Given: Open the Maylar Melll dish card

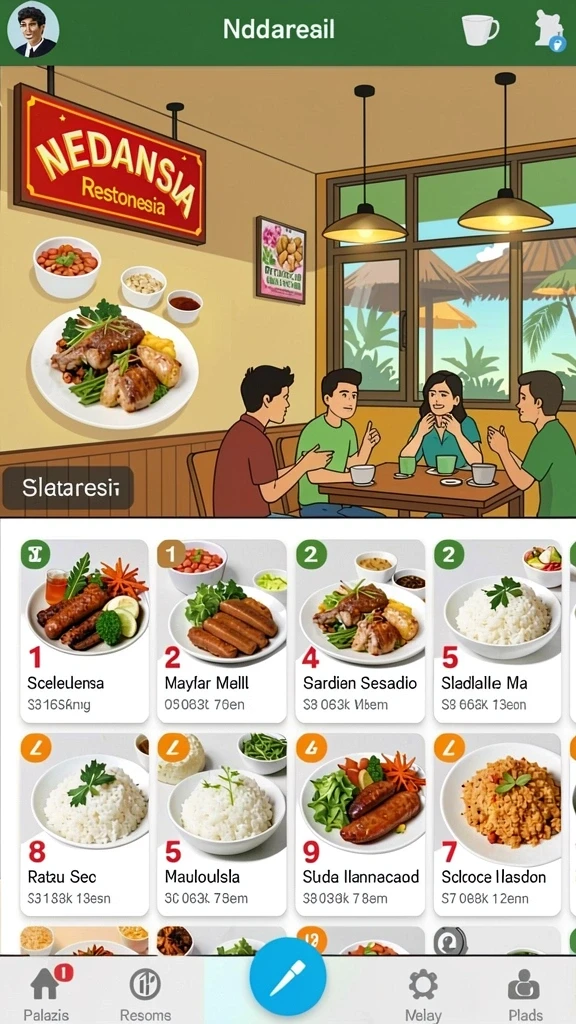Looking at the screenshot, I should pos(221,630).
